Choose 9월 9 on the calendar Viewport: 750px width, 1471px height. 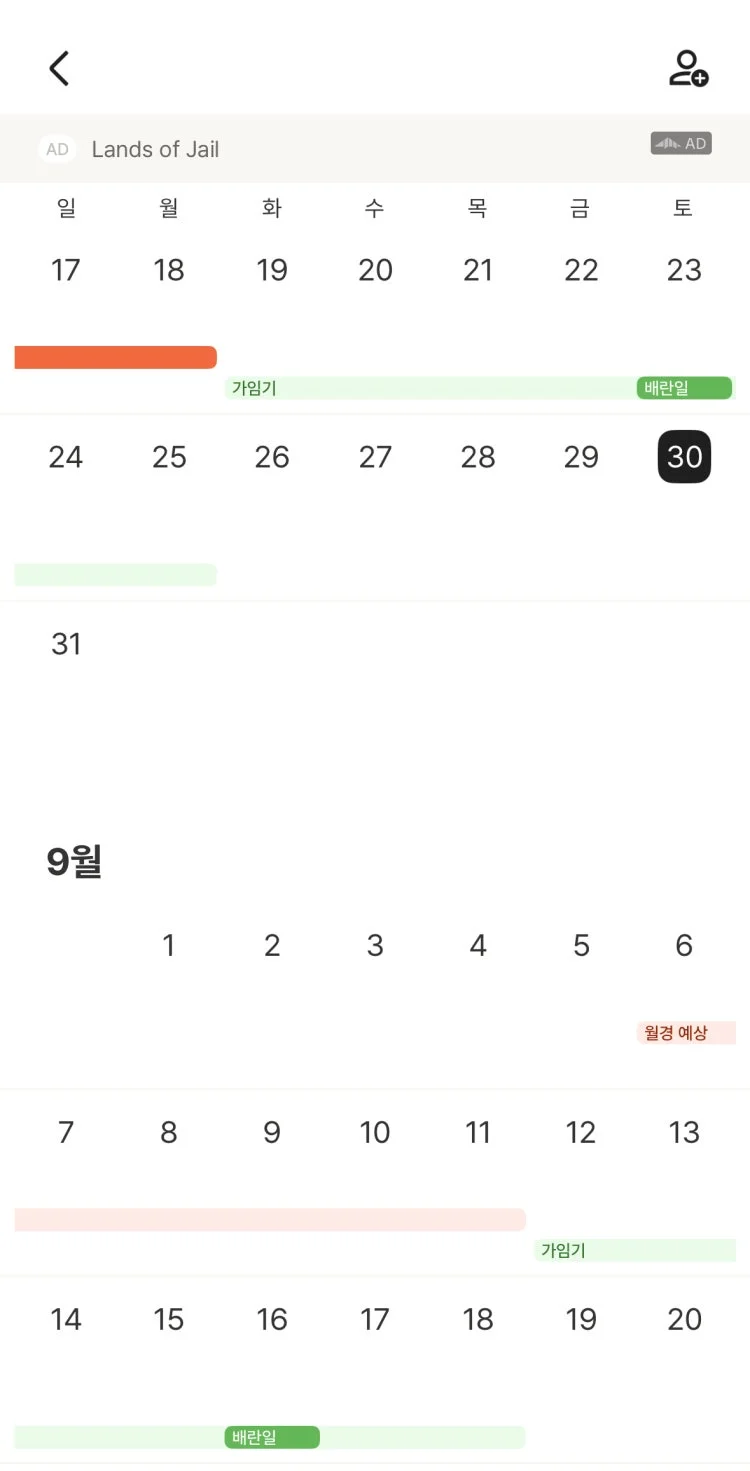(272, 1132)
